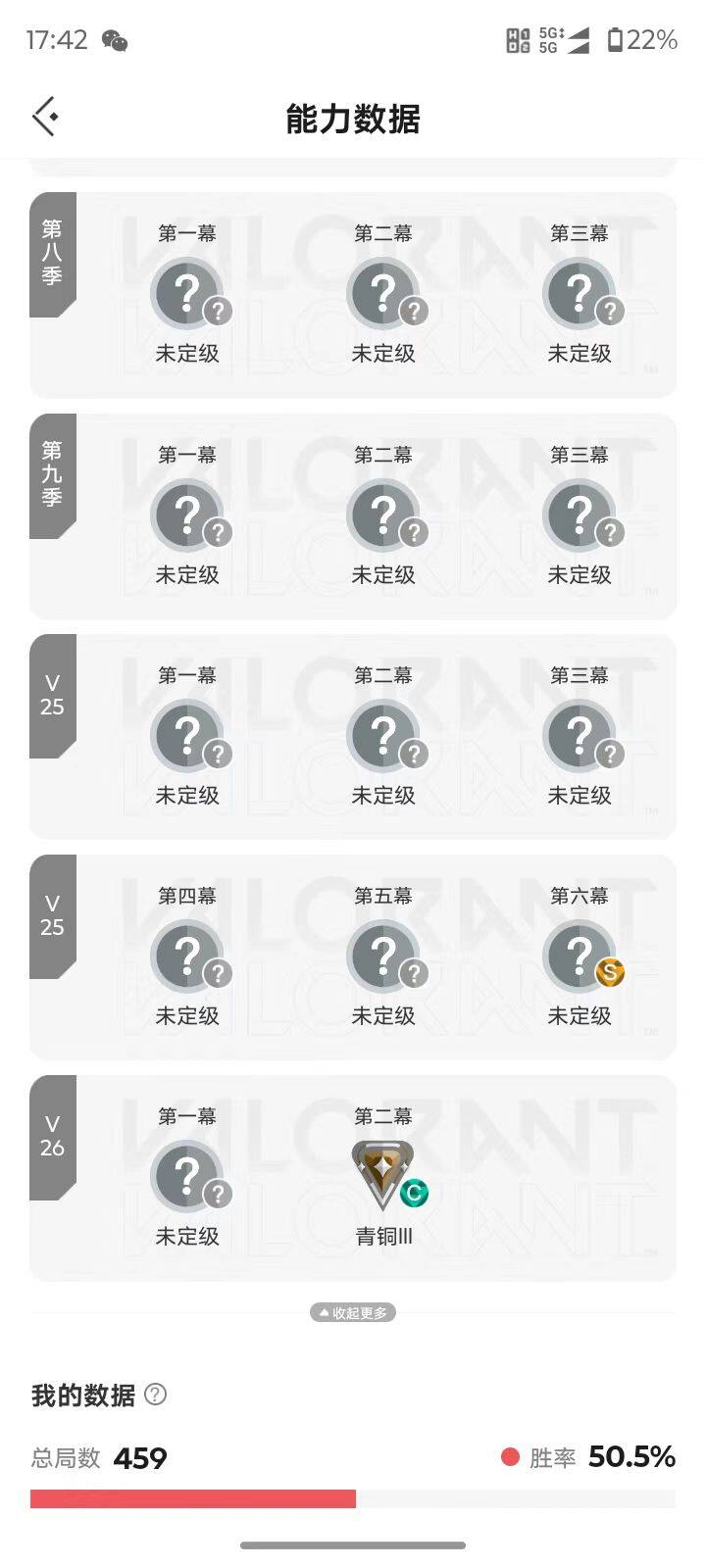Expand the V26 season section
The height and width of the screenshot is (1568, 706).
pos(54,1137)
